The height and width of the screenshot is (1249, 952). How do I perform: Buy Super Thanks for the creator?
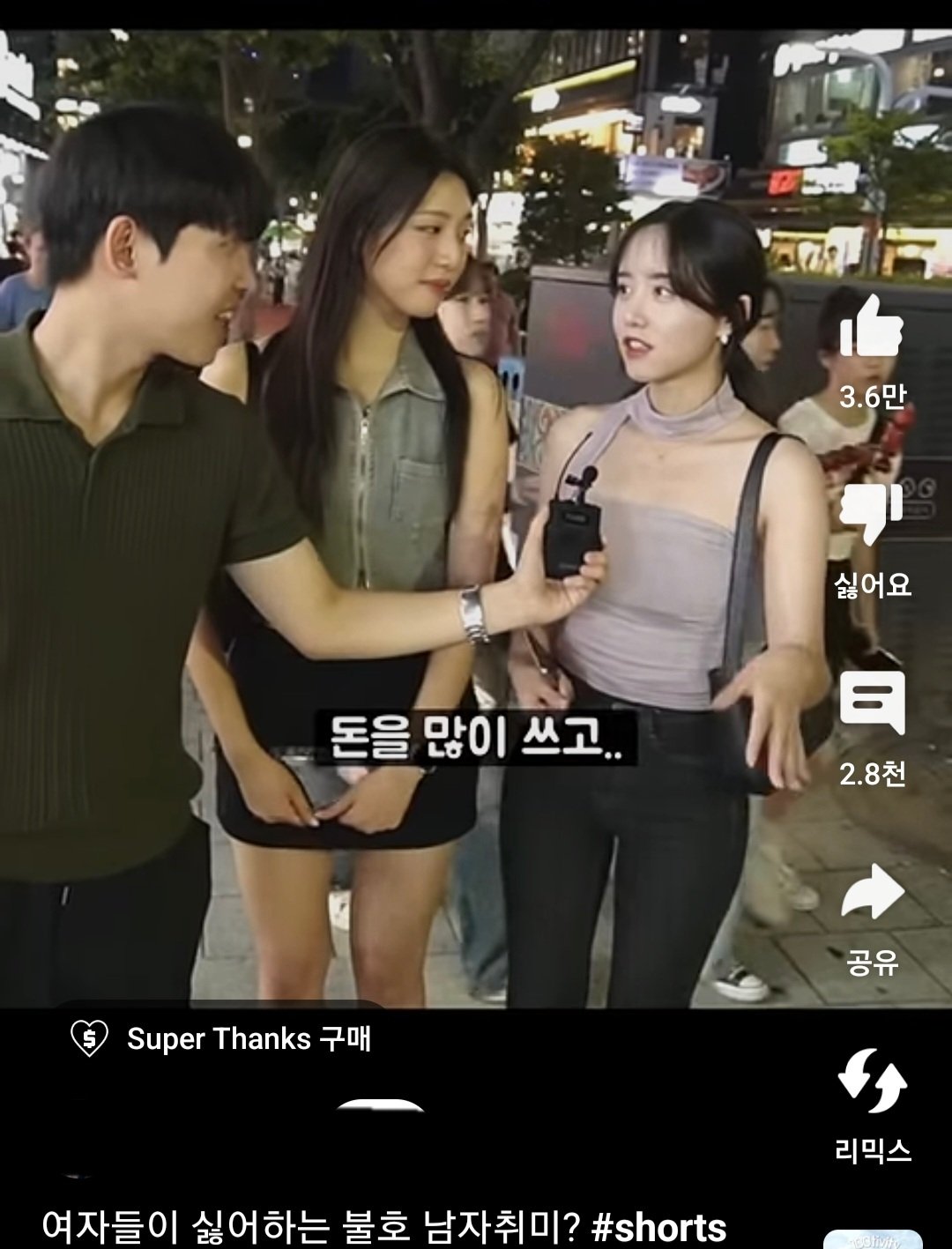click(x=221, y=1038)
